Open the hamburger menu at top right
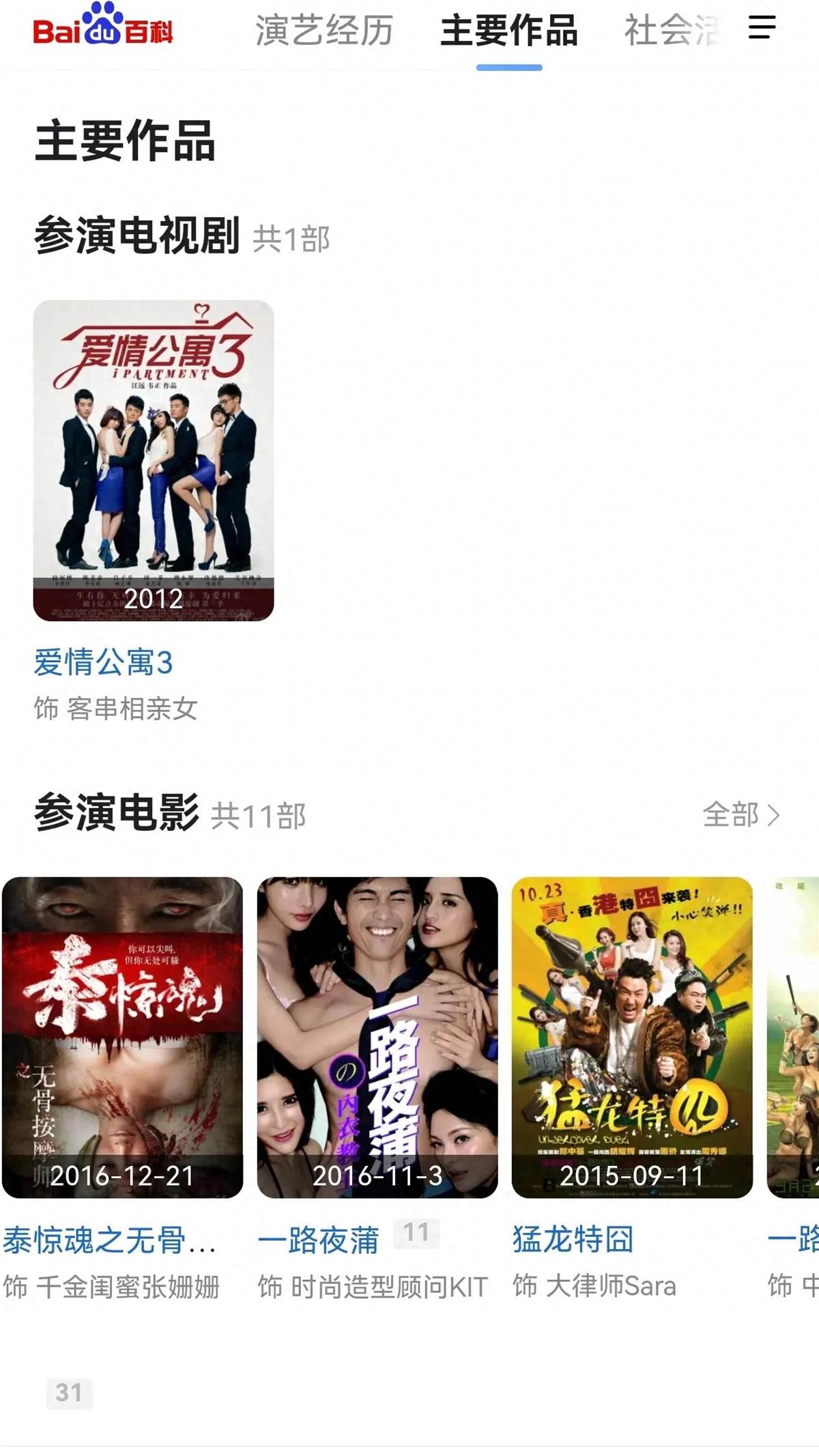 [x=762, y=28]
